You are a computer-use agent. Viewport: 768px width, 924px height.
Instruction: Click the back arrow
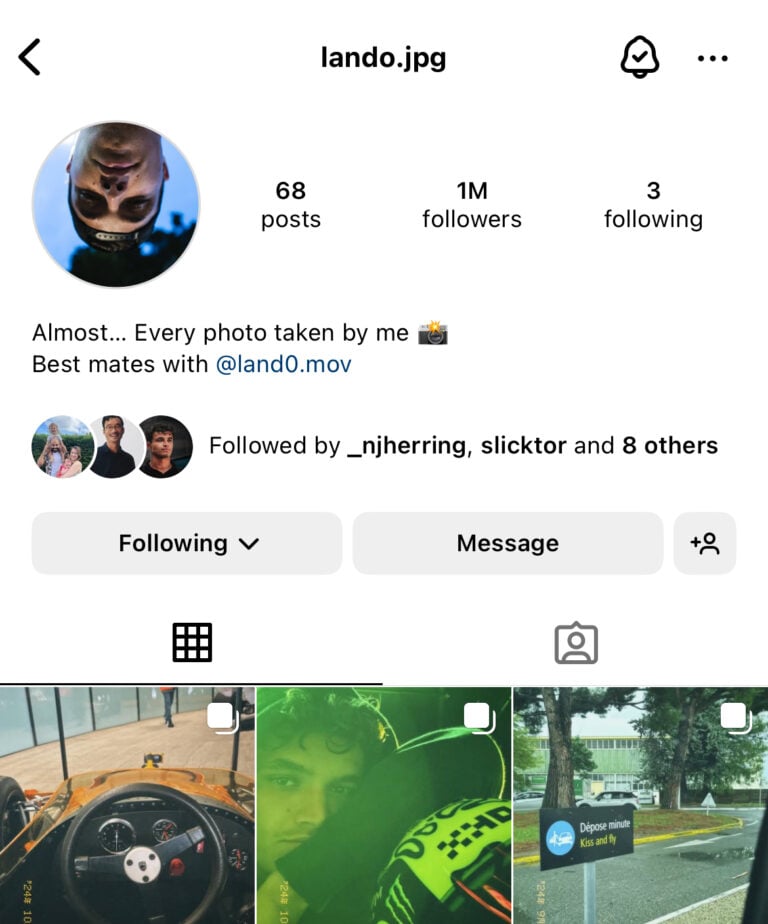coord(30,57)
